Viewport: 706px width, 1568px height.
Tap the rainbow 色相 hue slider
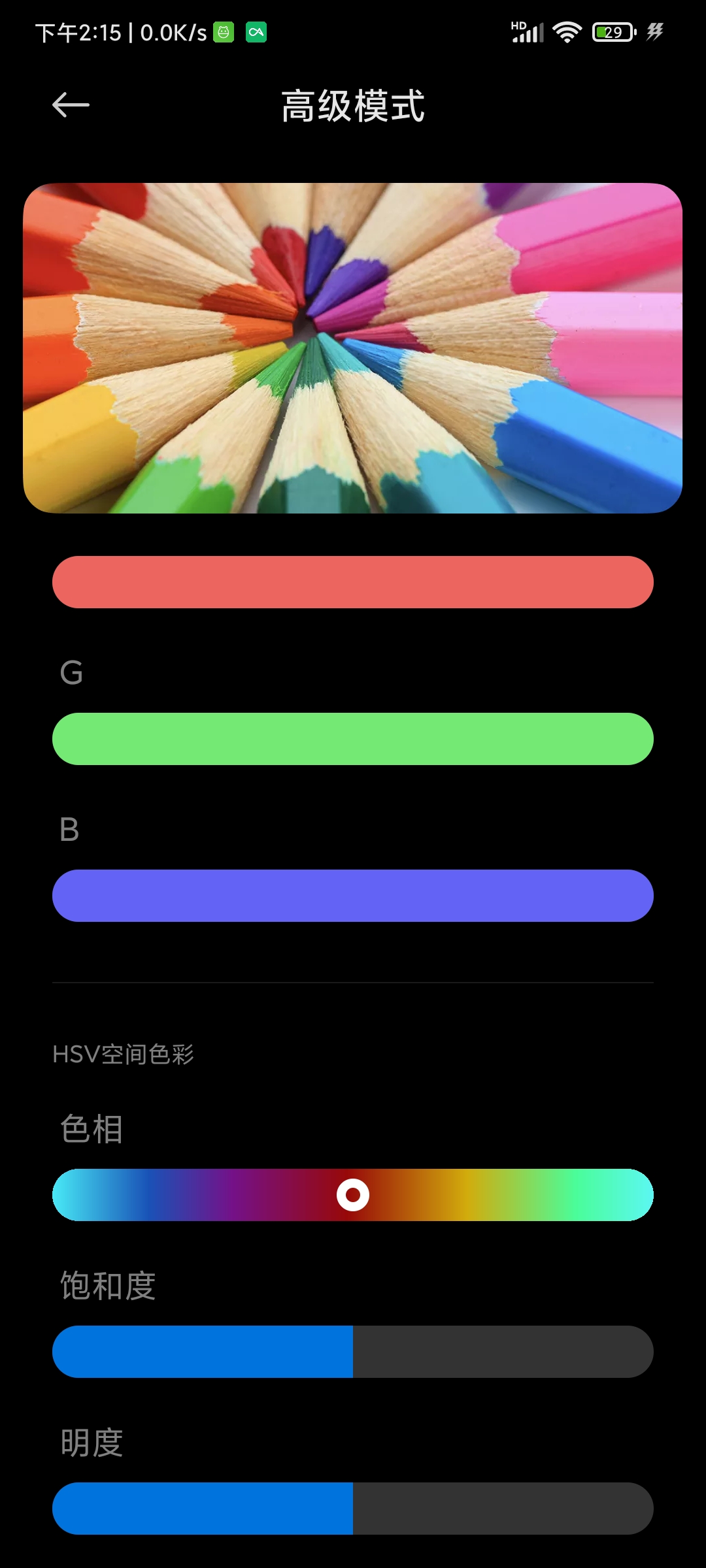(x=353, y=1195)
